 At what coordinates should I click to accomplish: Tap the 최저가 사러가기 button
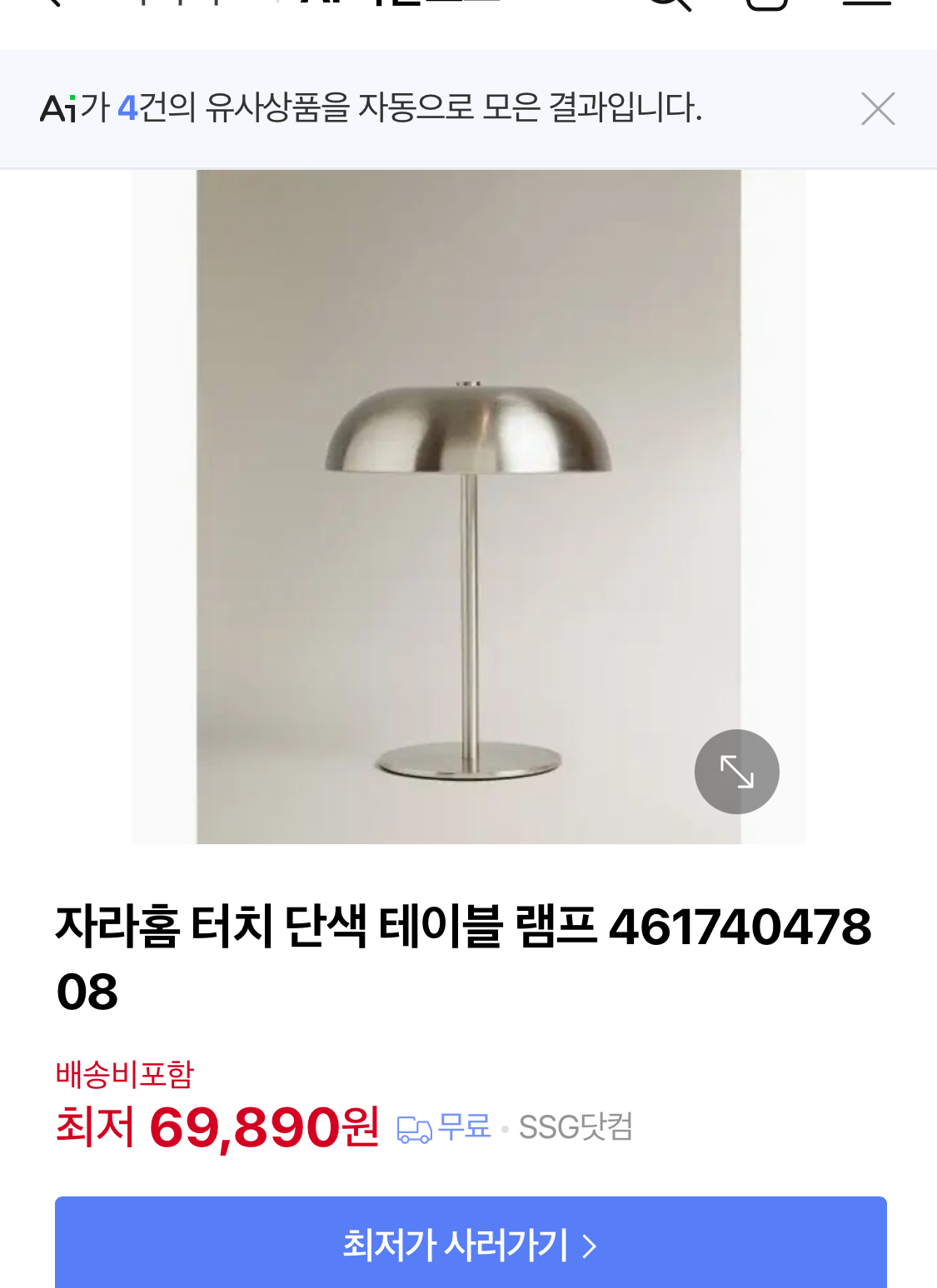pyautogui.click(x=471, y=1244)
